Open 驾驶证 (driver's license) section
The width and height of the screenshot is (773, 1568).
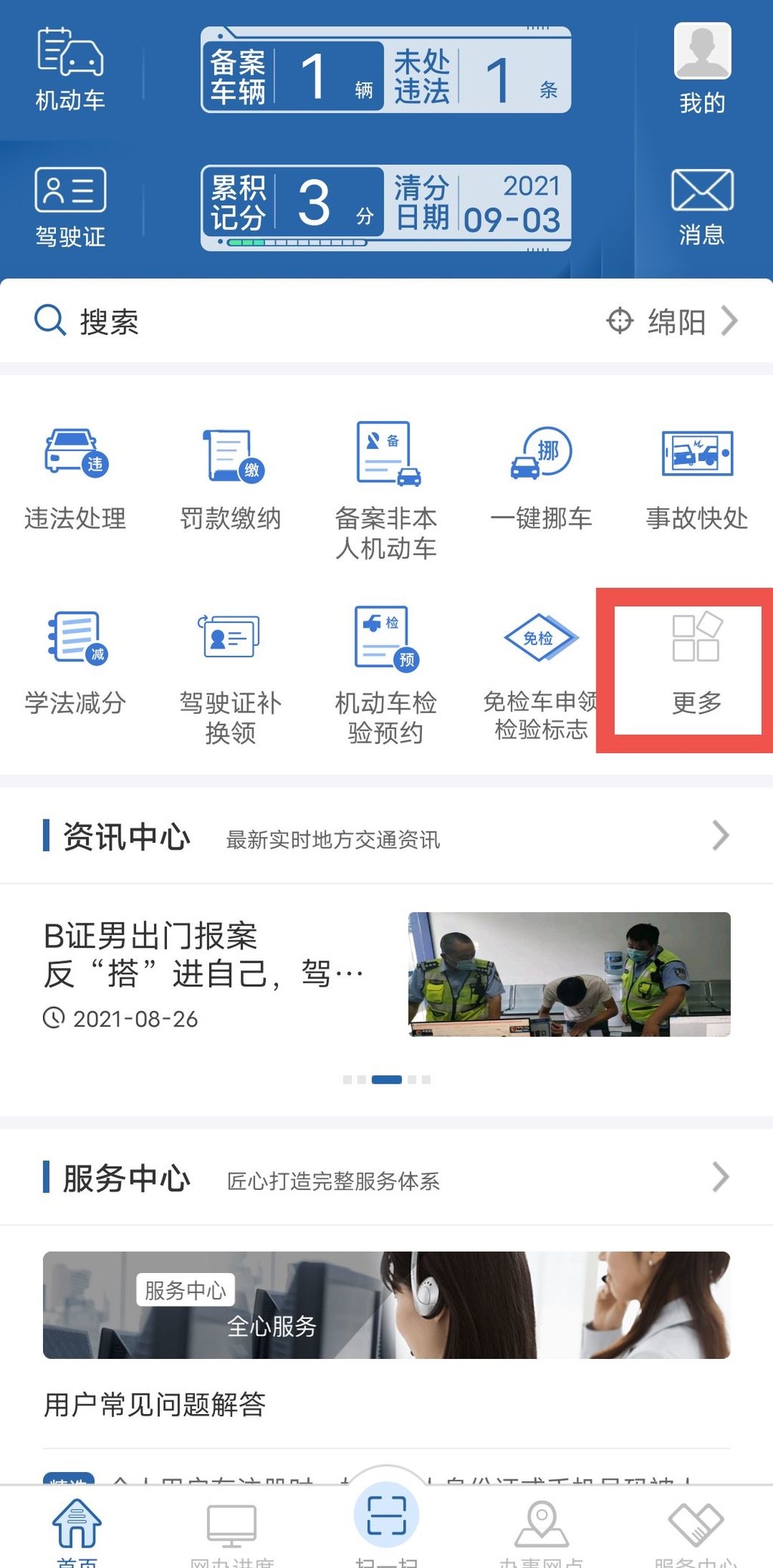coord(70,208)
